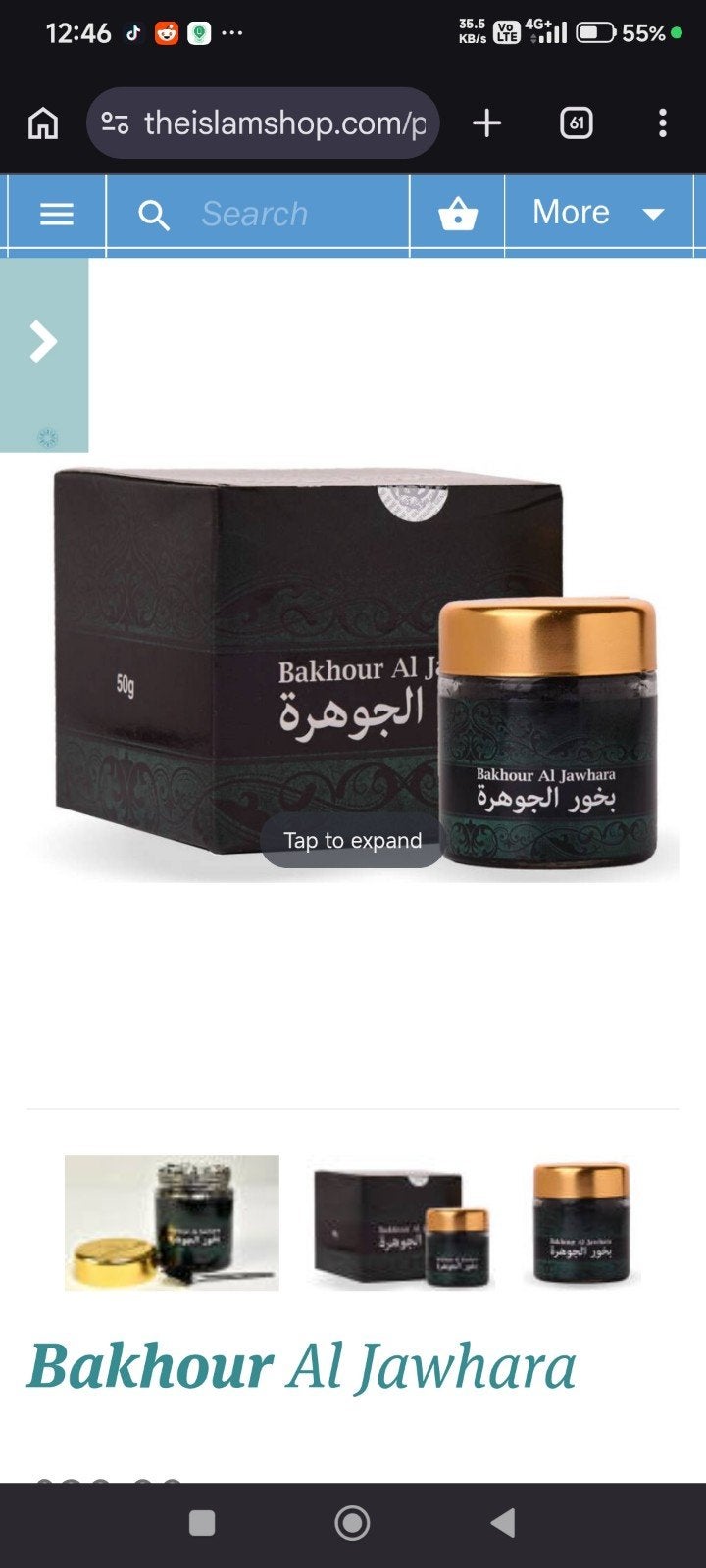Screen dimensions: 706x1568
Task: Select the single jar thumbnail
Action: [580, 1224]
